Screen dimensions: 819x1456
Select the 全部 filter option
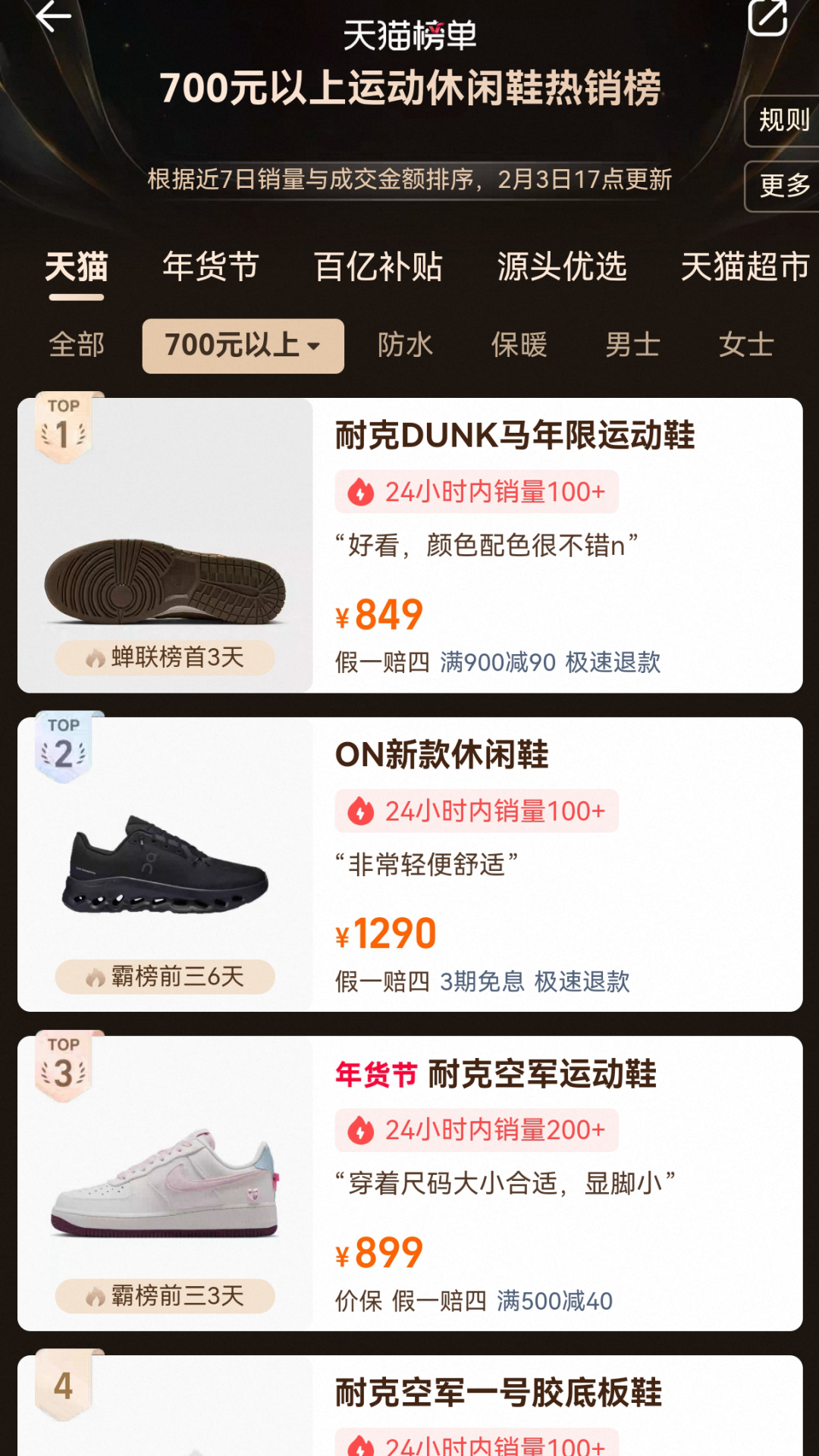[76, 346]
